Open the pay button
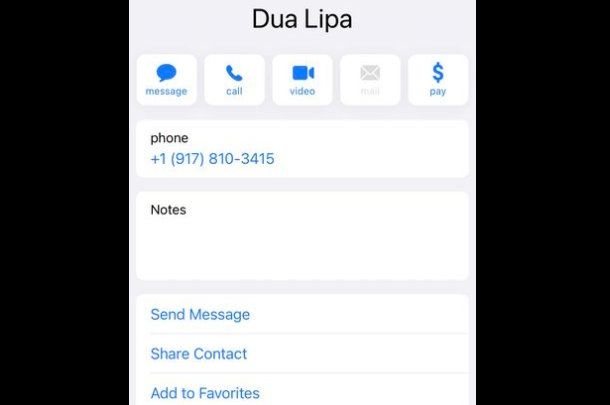 click(x=438, y=80)
